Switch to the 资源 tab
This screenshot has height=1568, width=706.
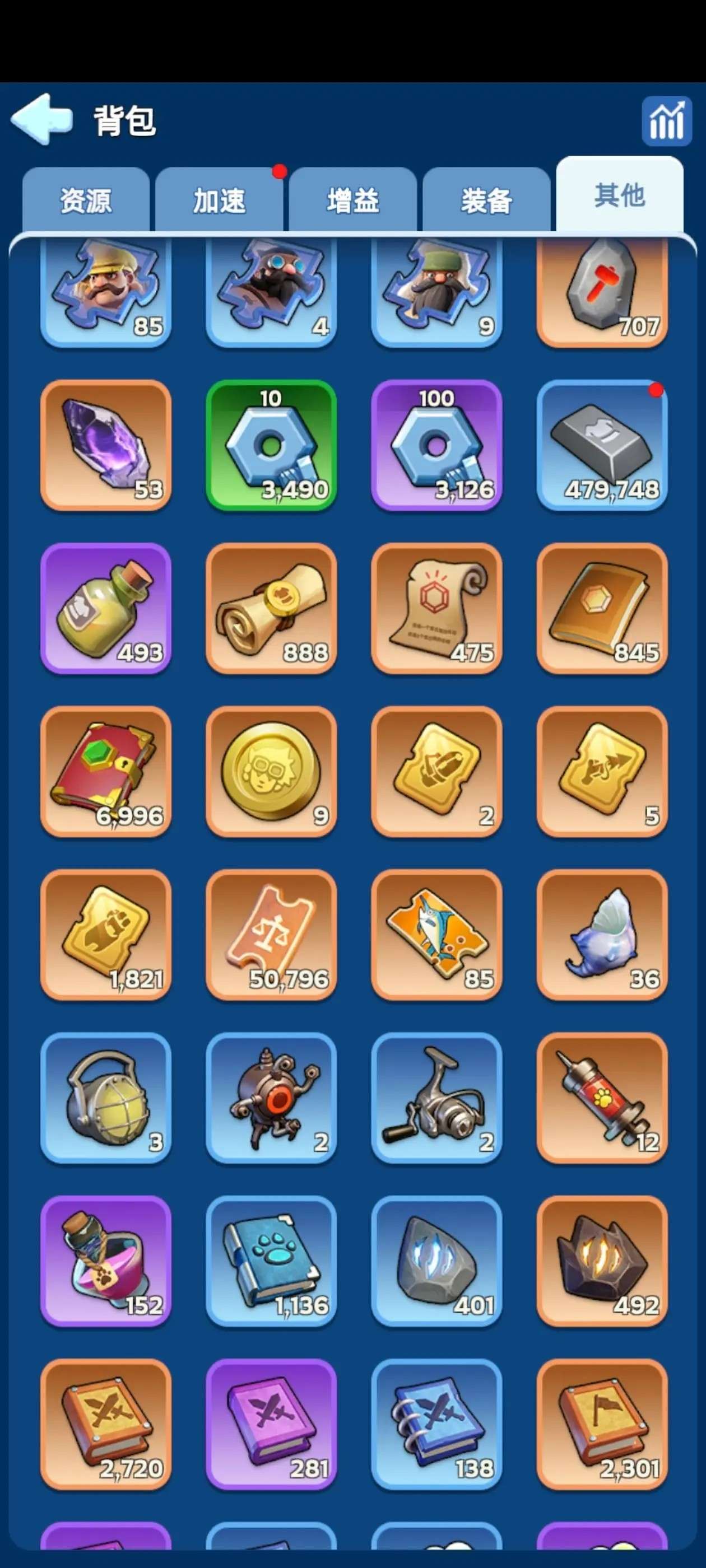(x=86, y=201)
